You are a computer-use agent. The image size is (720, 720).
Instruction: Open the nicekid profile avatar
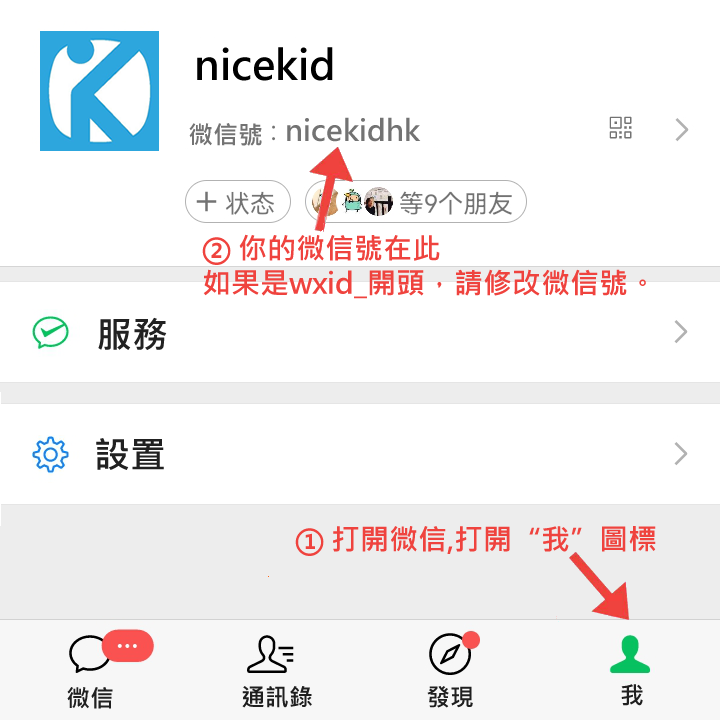99,91
